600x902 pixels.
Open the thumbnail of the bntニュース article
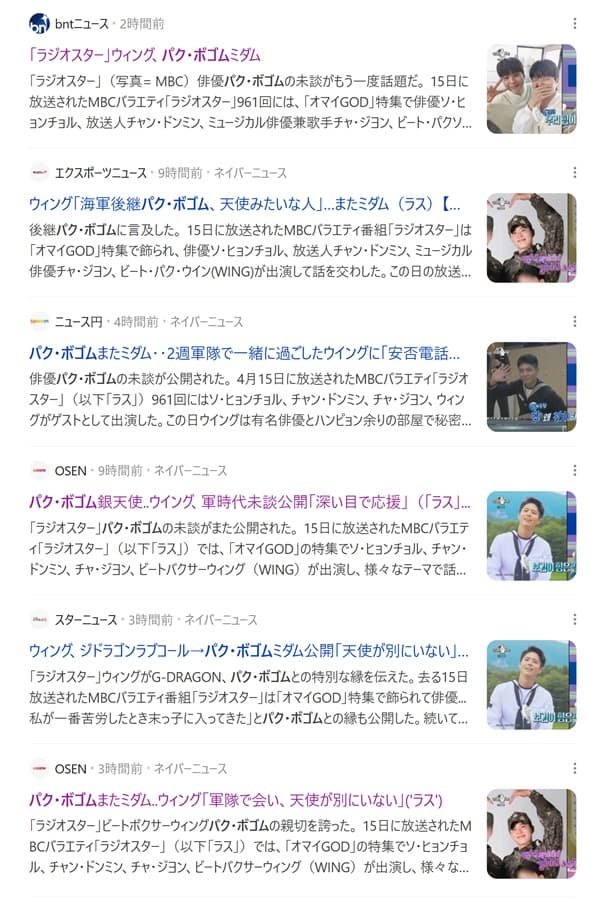click(x=531, y=89)
